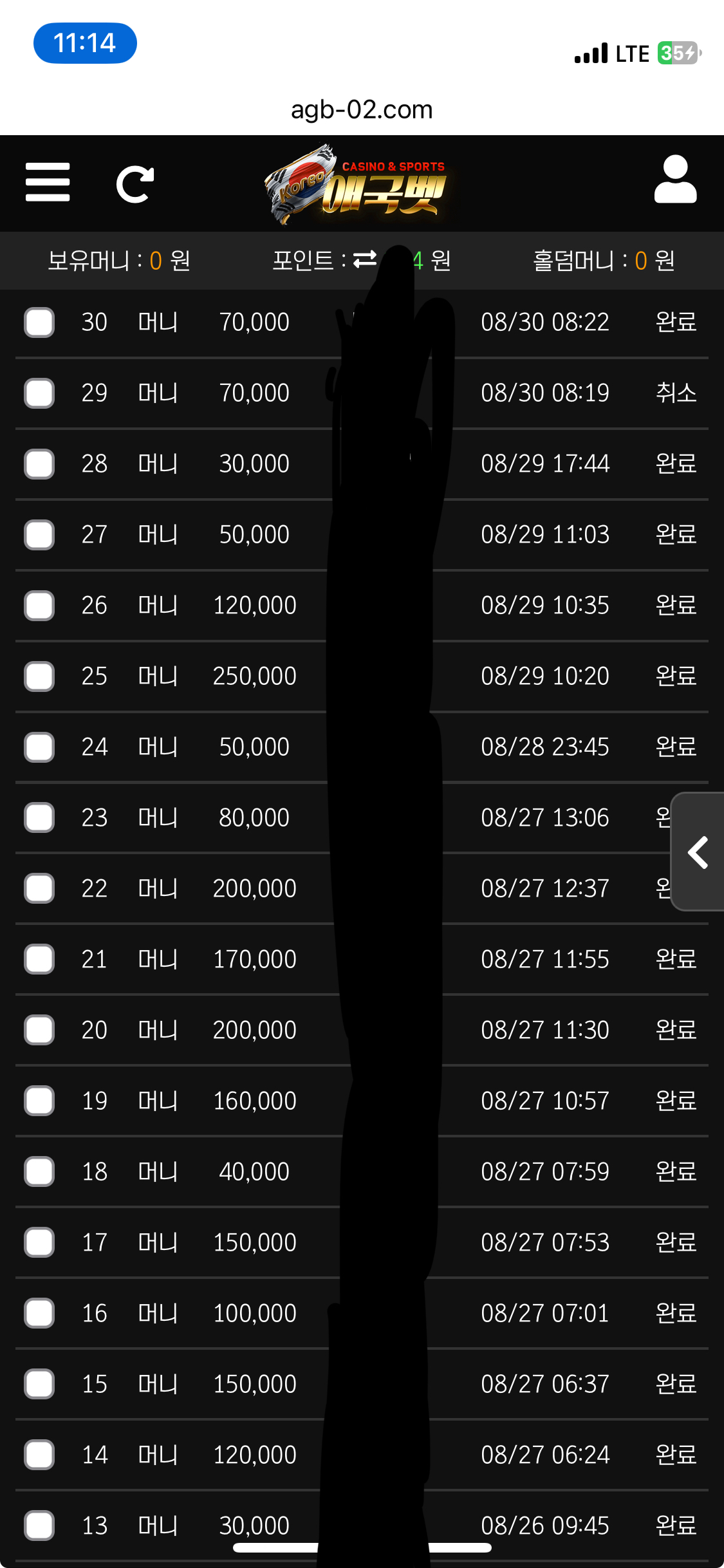Expand the side panel arrow tab
This screenshot has width=724, height=1568.
click(698, 852)
